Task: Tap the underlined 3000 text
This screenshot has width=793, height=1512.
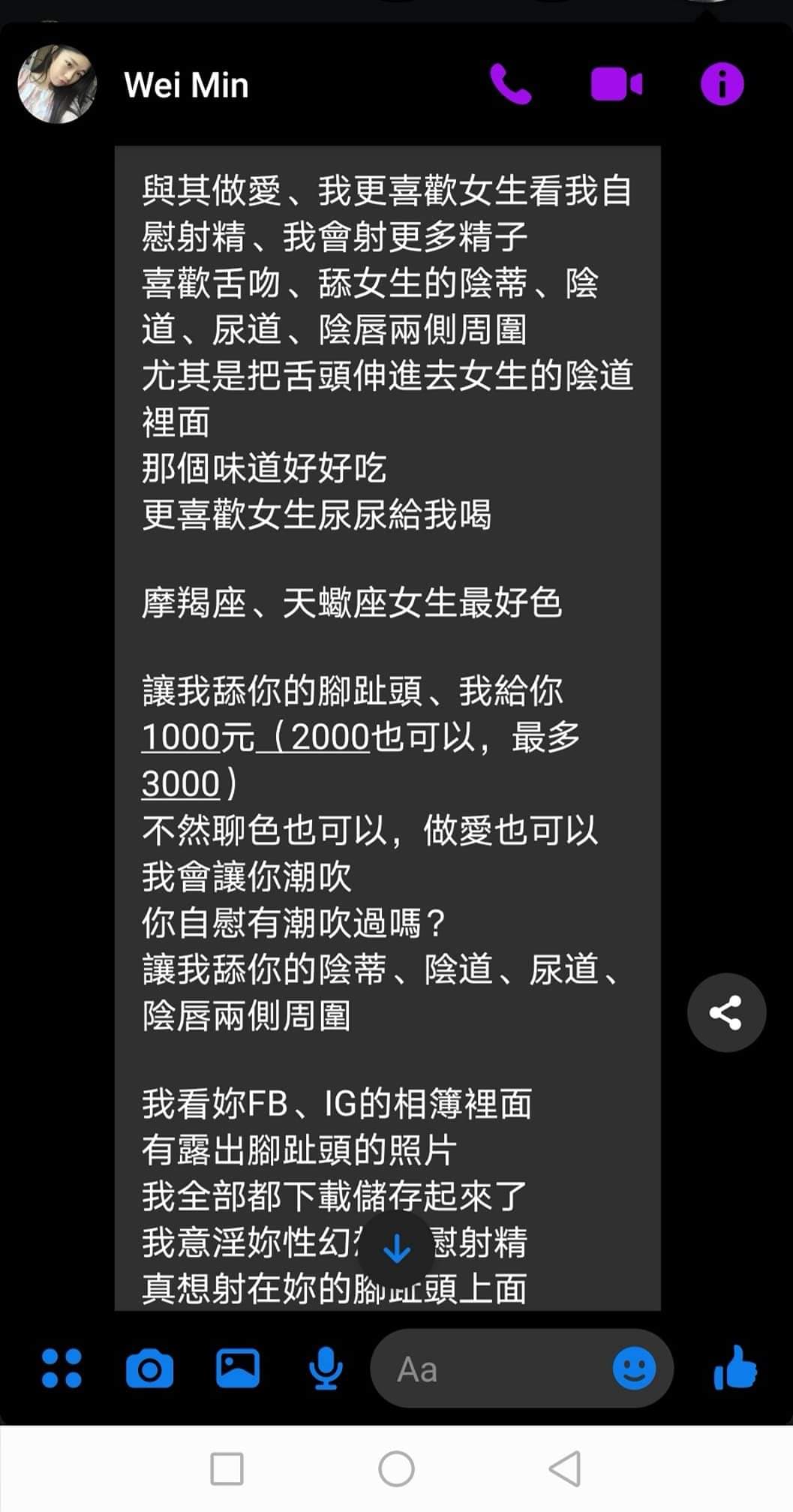Action: (x=180, y=783)
